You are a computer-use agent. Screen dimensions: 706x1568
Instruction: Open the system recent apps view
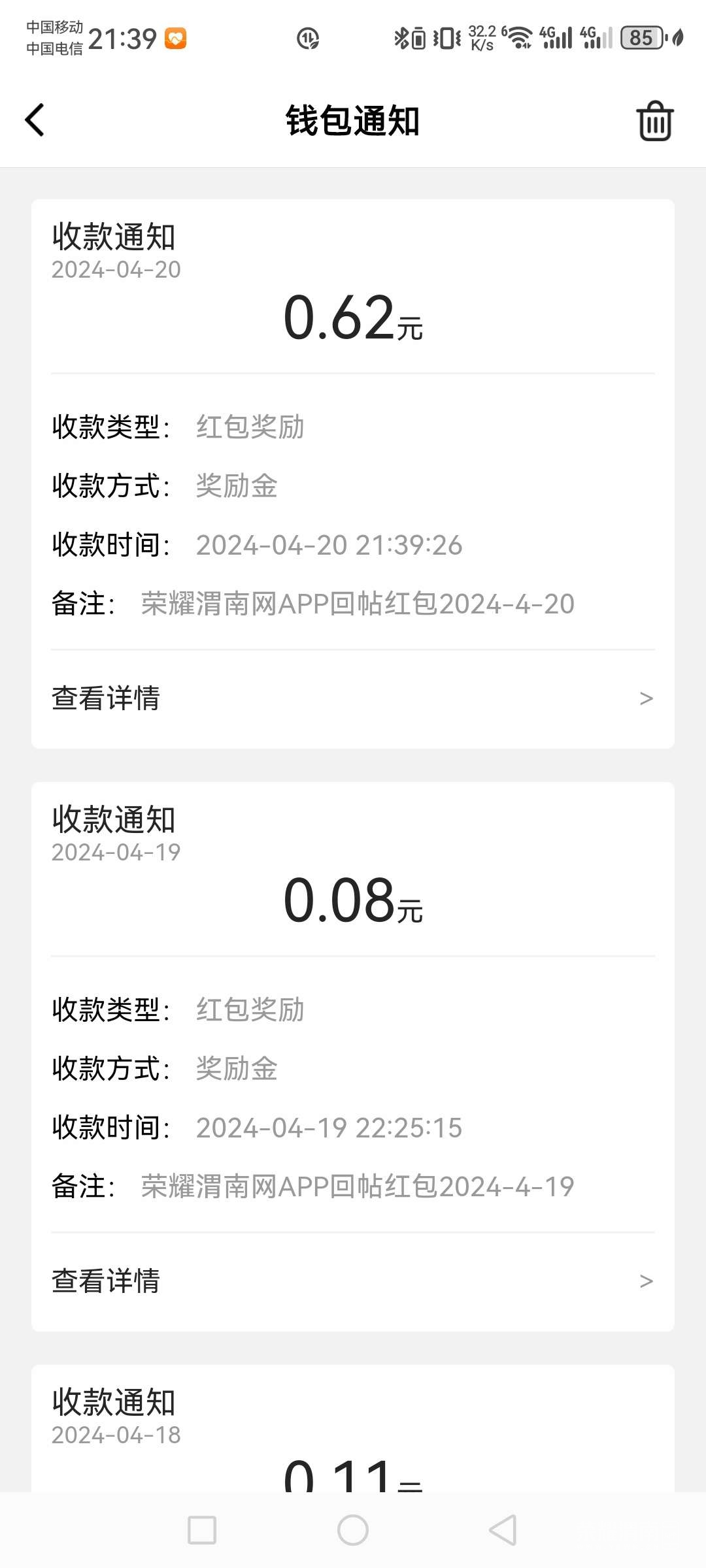202,1530
